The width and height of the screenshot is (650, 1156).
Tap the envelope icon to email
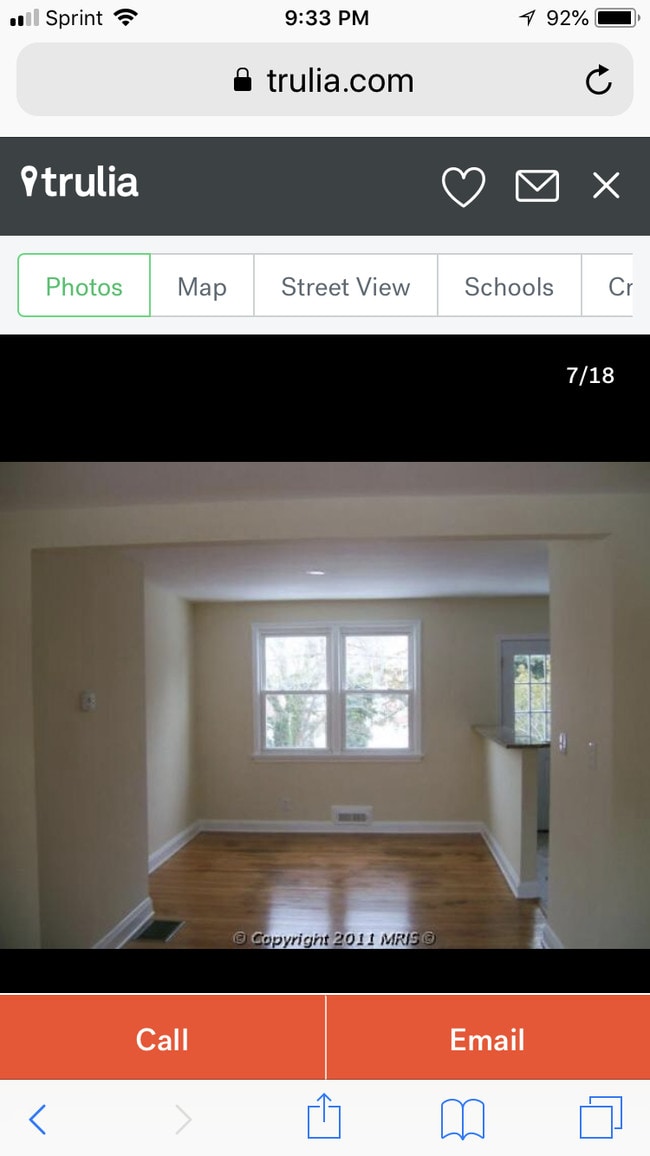(x=537, y=186)
